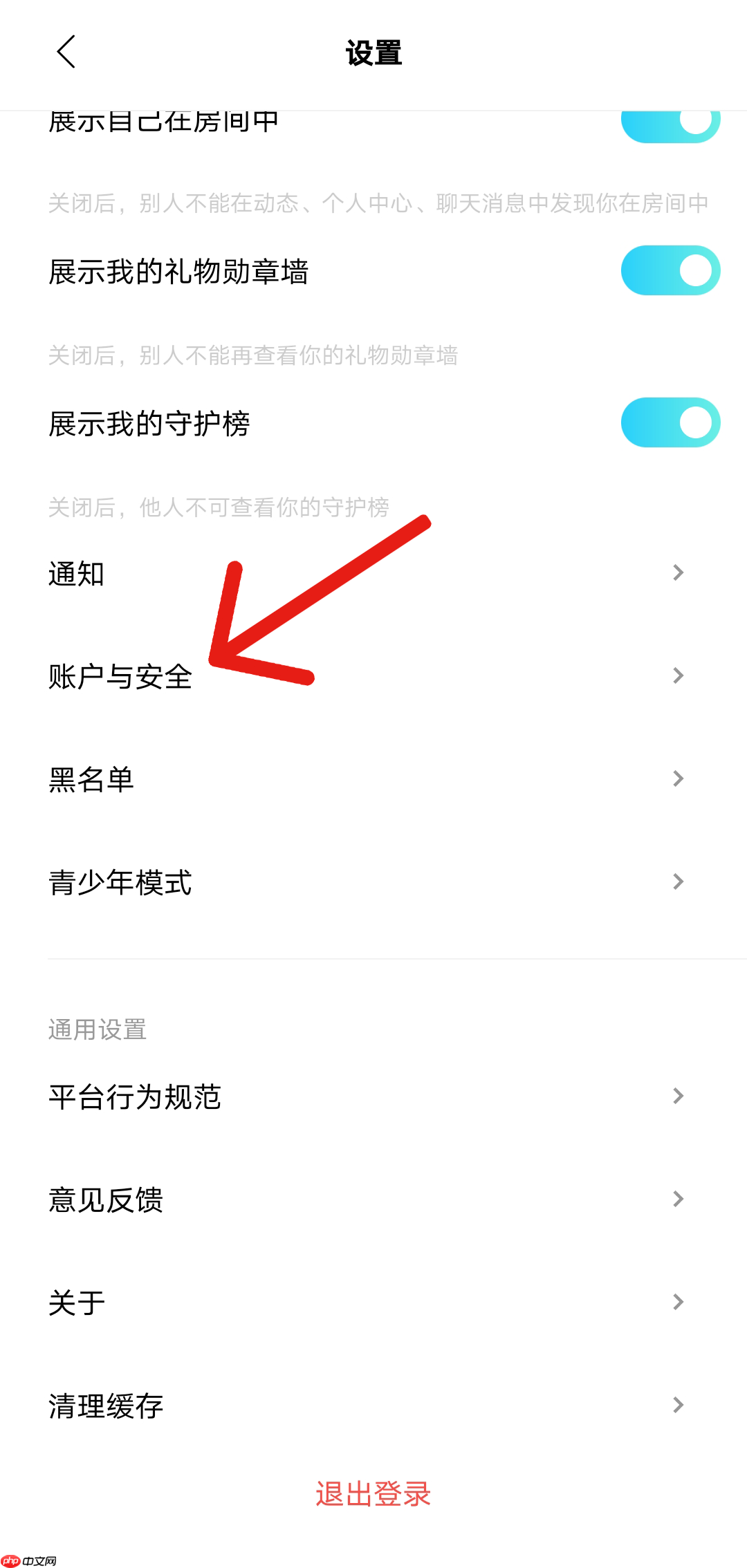Click the 通用设置 section header

[97, 1029]
